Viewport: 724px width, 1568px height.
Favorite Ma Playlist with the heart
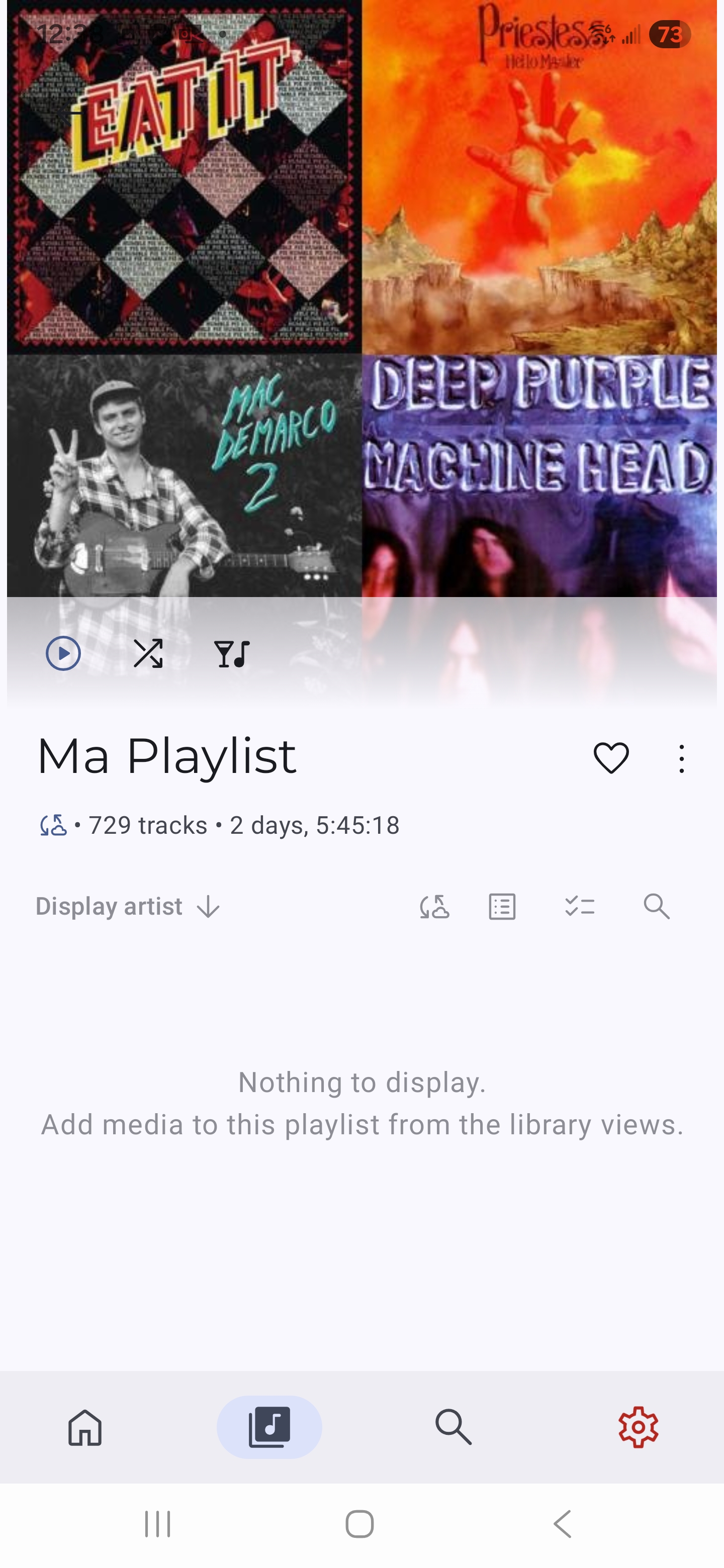tap(611, 758)
